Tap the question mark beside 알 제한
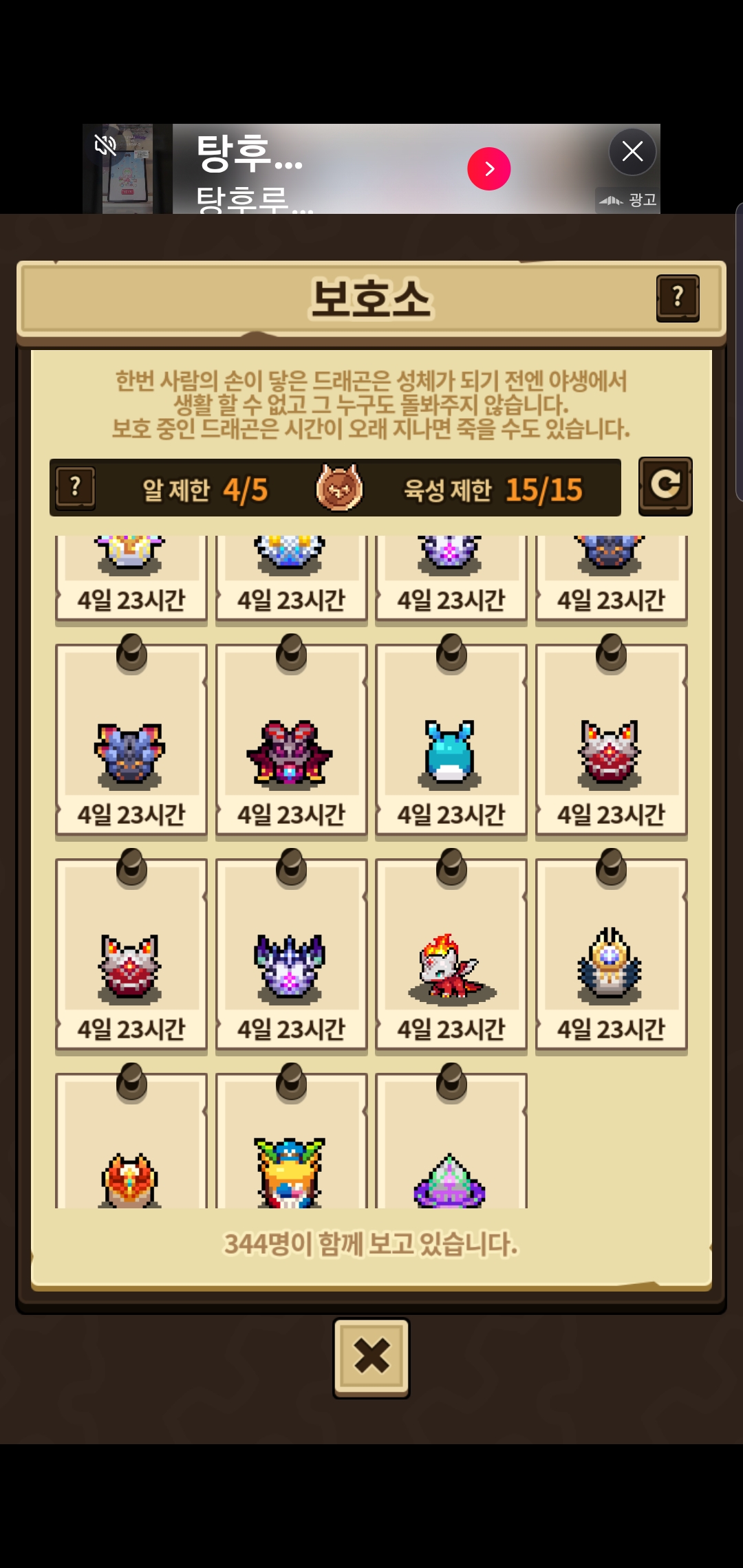Viewport: 743px width, 1568px height. click(x=76, y=488)
